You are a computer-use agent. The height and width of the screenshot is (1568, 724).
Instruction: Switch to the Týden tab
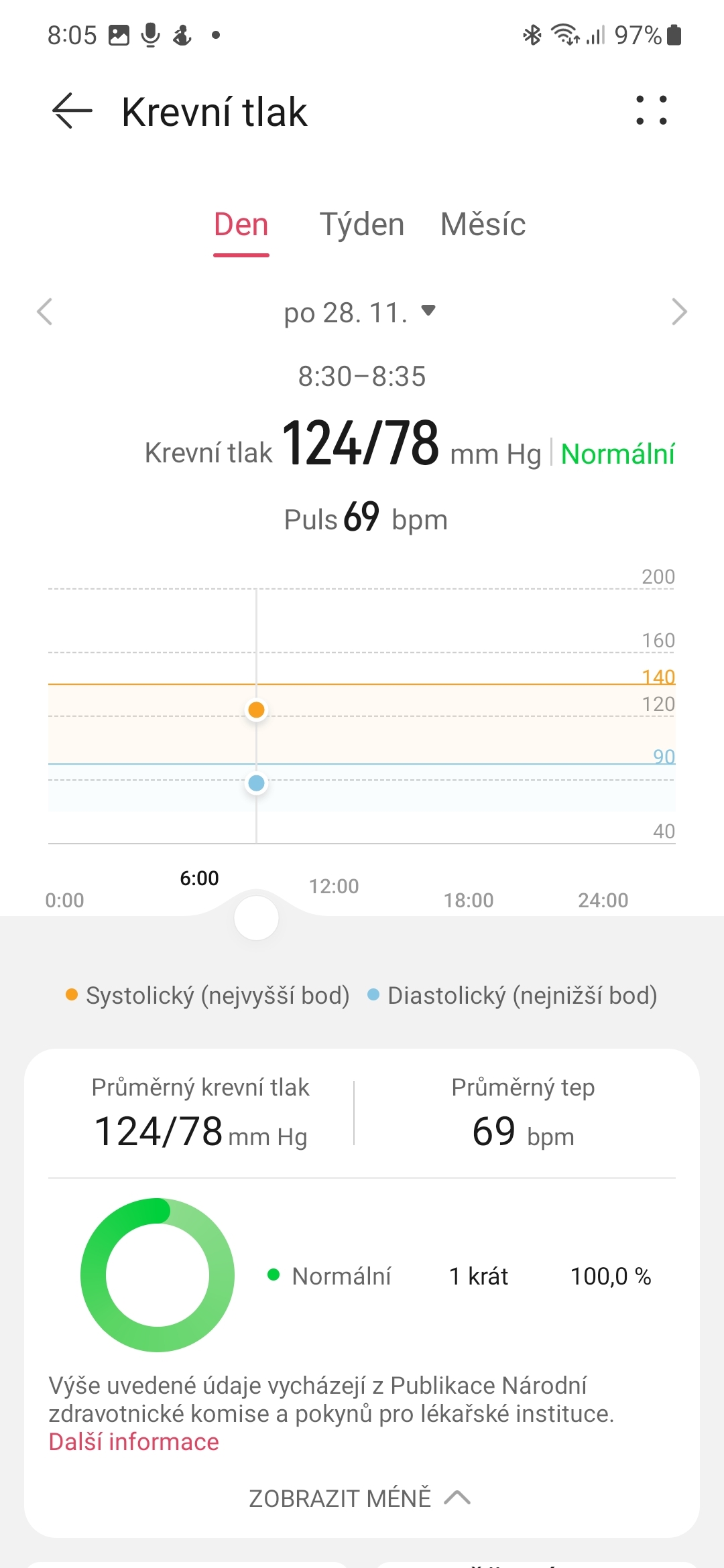coord(362,224)
